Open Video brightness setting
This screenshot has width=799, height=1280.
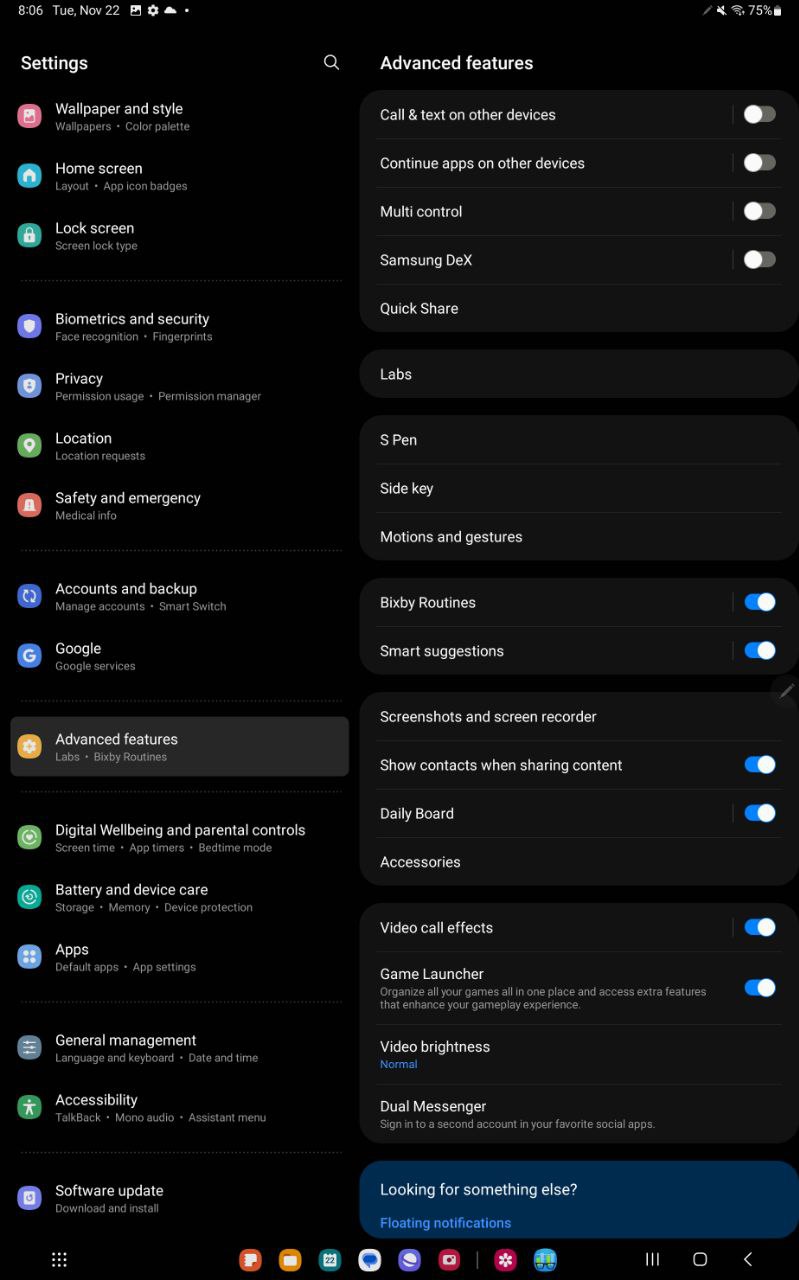point(579,1054)
